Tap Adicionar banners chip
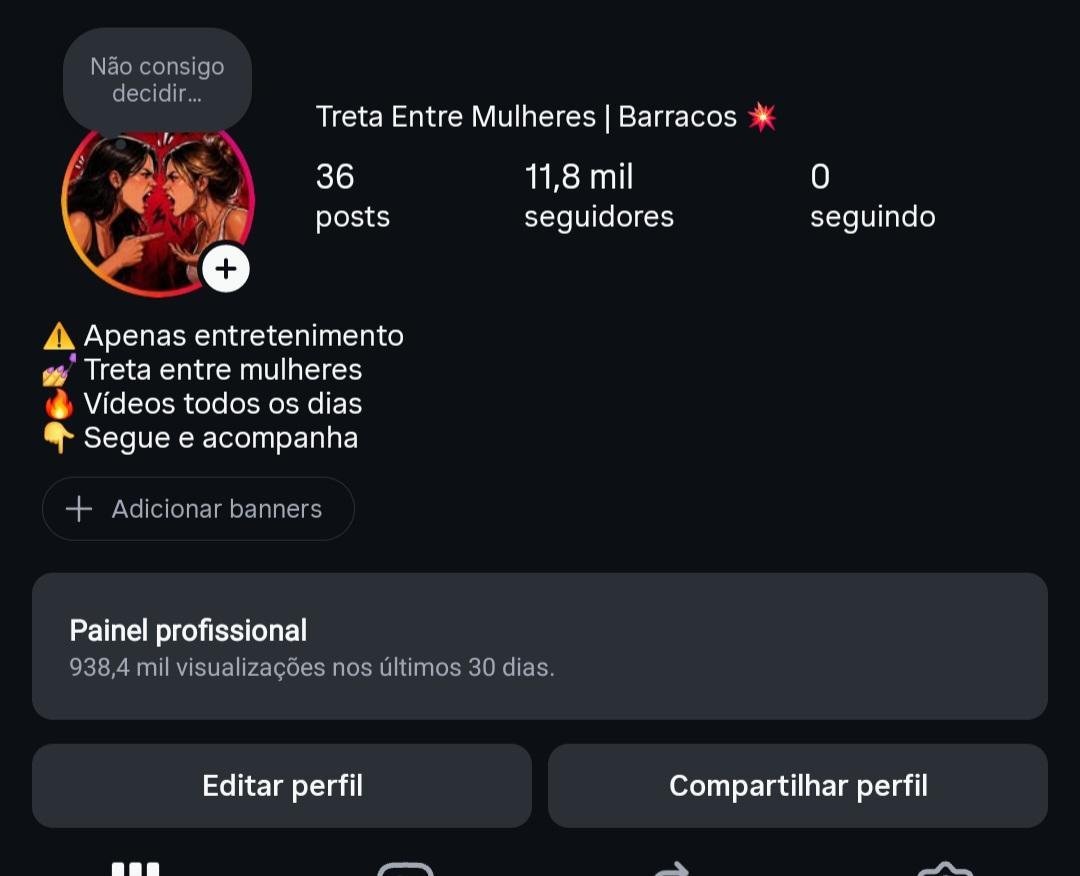The image size is (1080, 876). click(x=198, y=509)
